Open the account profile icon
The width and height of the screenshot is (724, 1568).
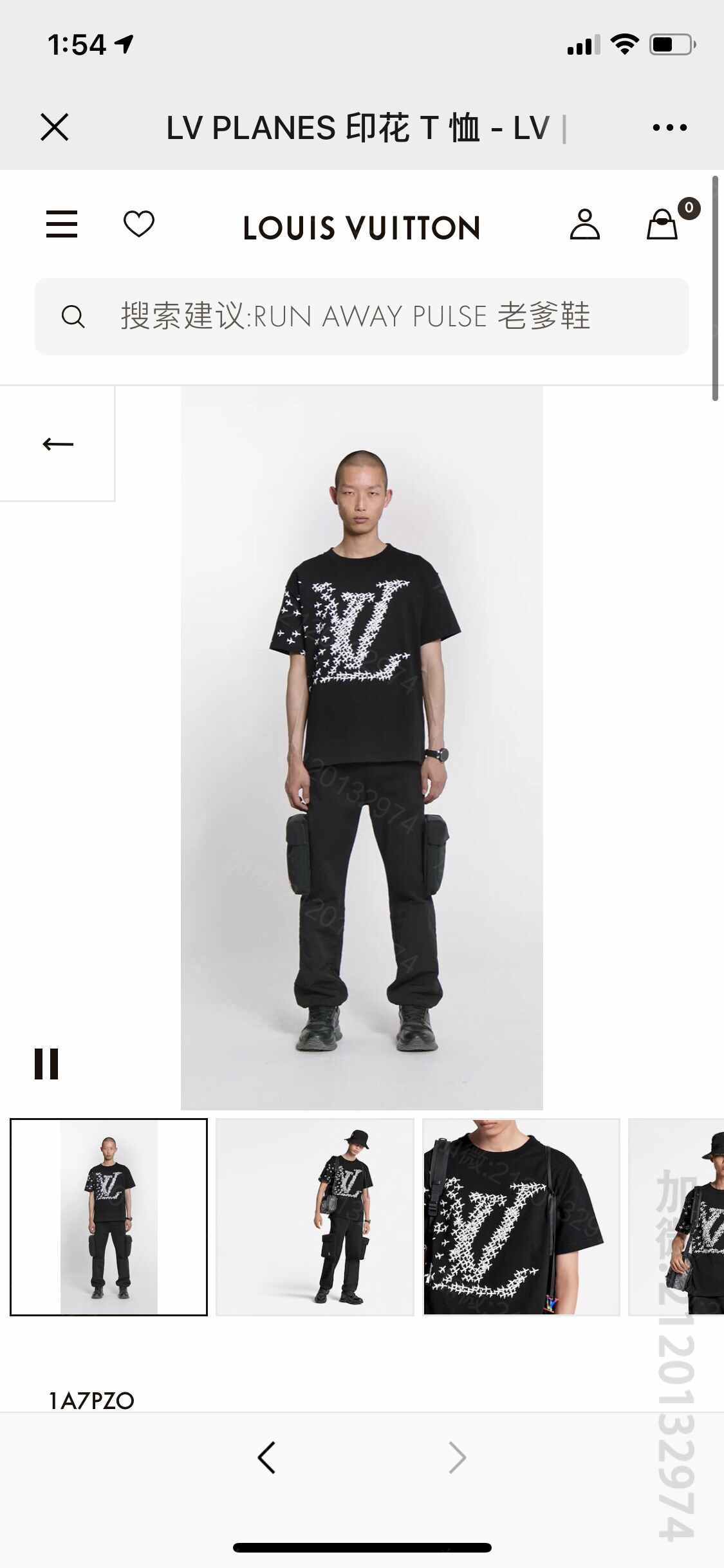(x=584, y=225)
